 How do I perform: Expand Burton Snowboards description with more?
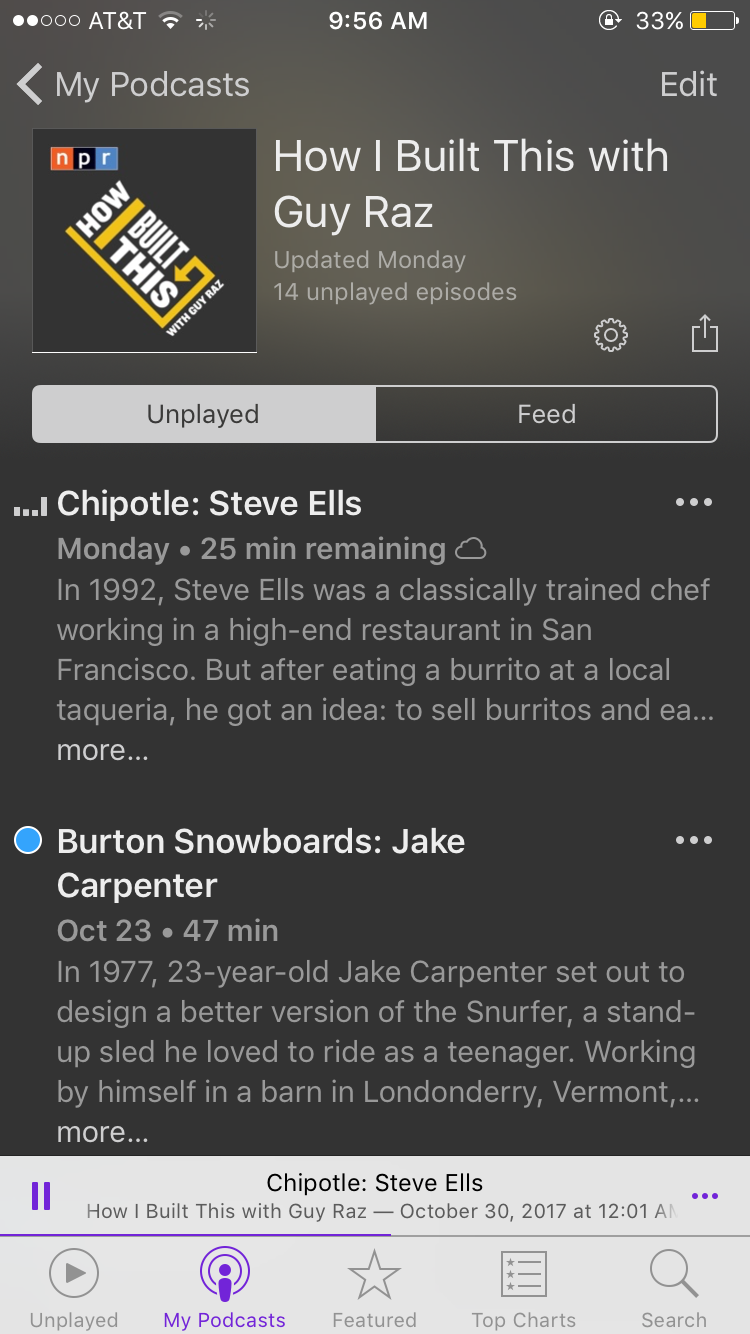(x=102, y=1133)
